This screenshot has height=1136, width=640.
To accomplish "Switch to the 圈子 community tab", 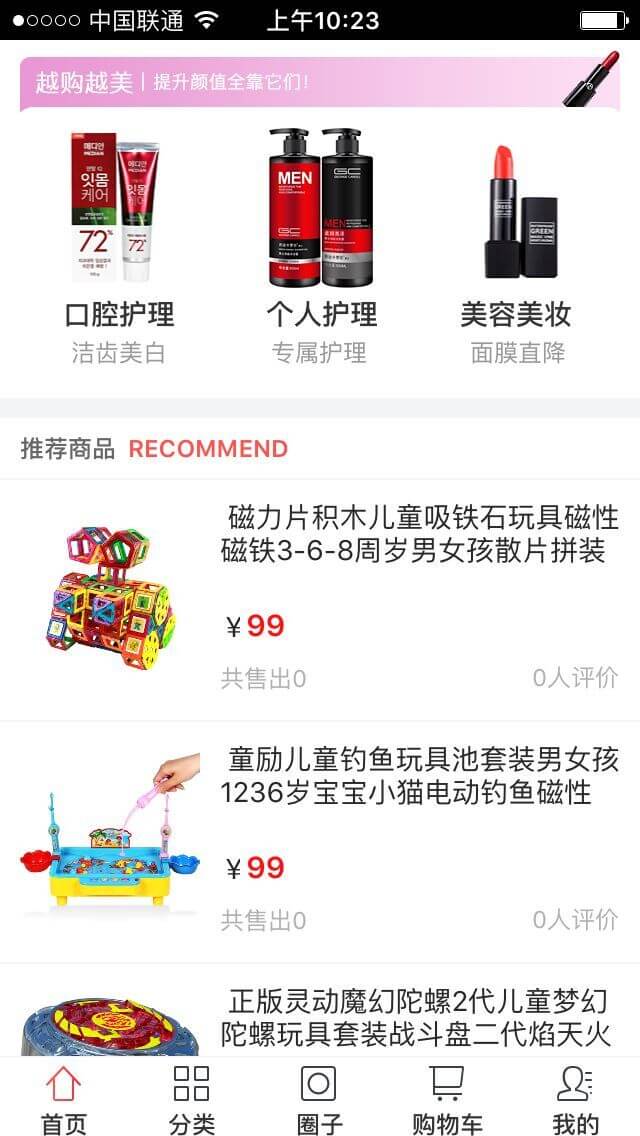I will [x=319, y=1098].
